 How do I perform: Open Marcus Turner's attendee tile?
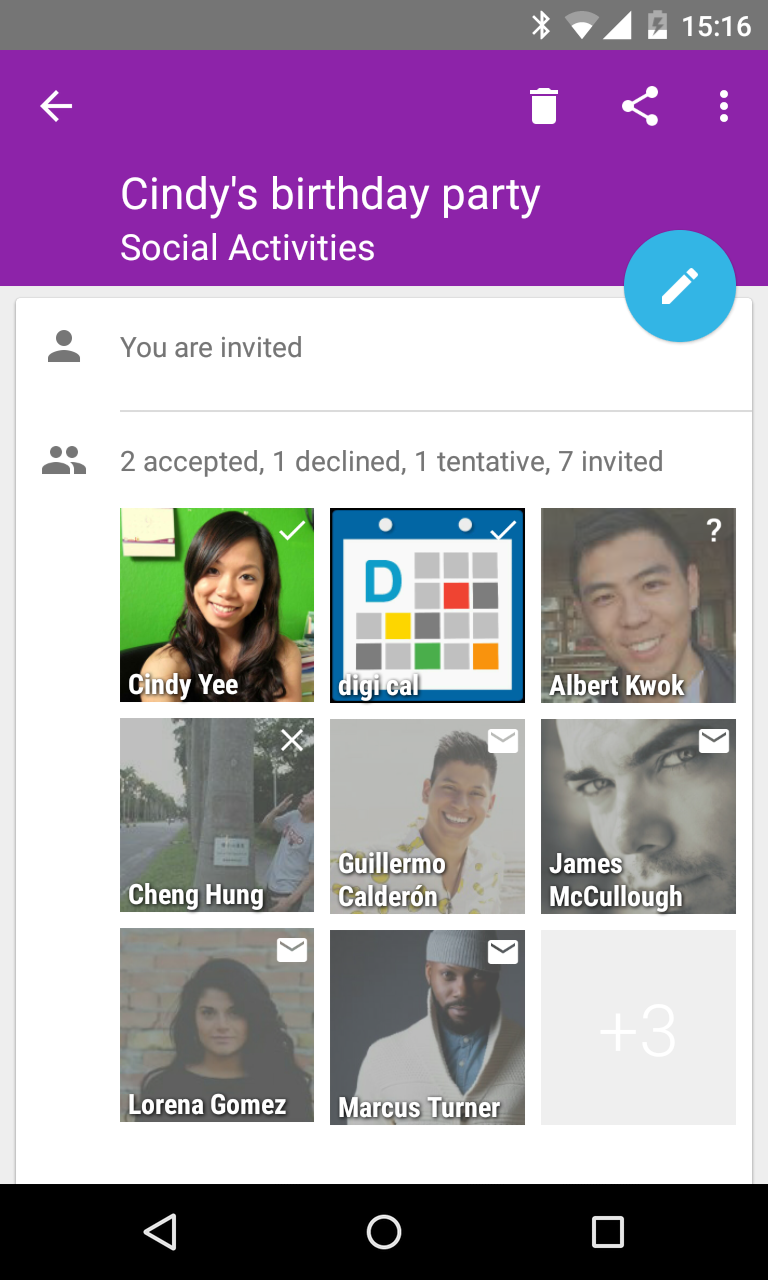(427, 1027)
